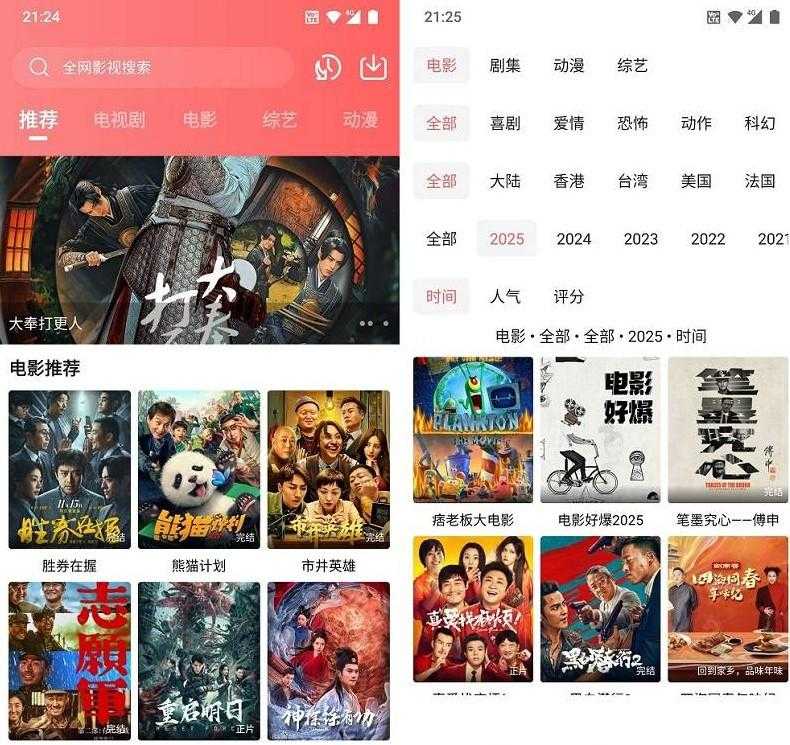The height and width of the screenshot is (745, 790).
Task: Filter by genre 喜剧
Action: pos(505,123)
